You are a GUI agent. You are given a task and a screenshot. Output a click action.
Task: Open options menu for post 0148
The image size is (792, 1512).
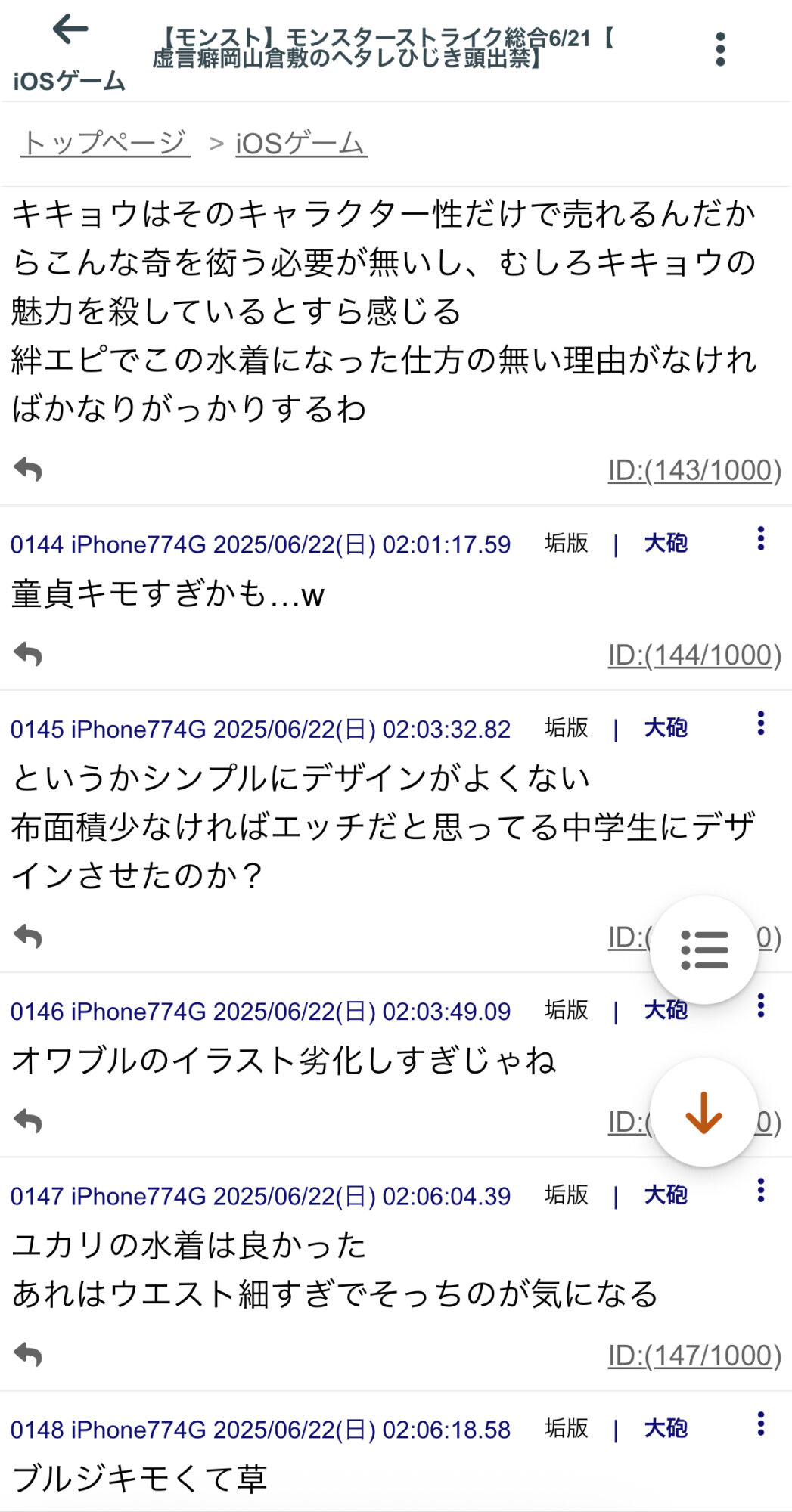(761, 1424)
